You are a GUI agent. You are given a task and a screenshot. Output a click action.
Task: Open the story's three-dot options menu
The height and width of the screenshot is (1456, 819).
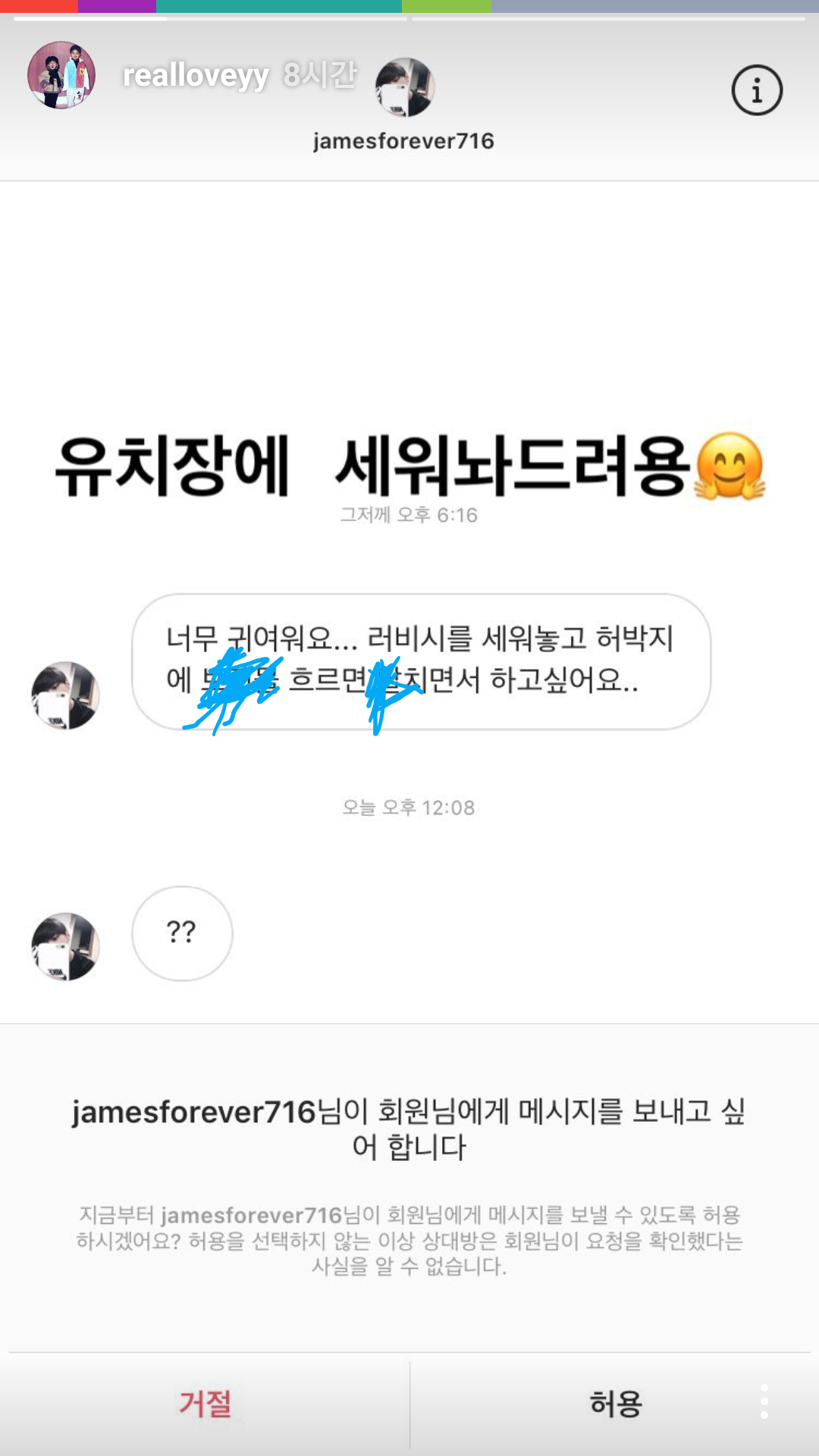tap(764, 1401)
